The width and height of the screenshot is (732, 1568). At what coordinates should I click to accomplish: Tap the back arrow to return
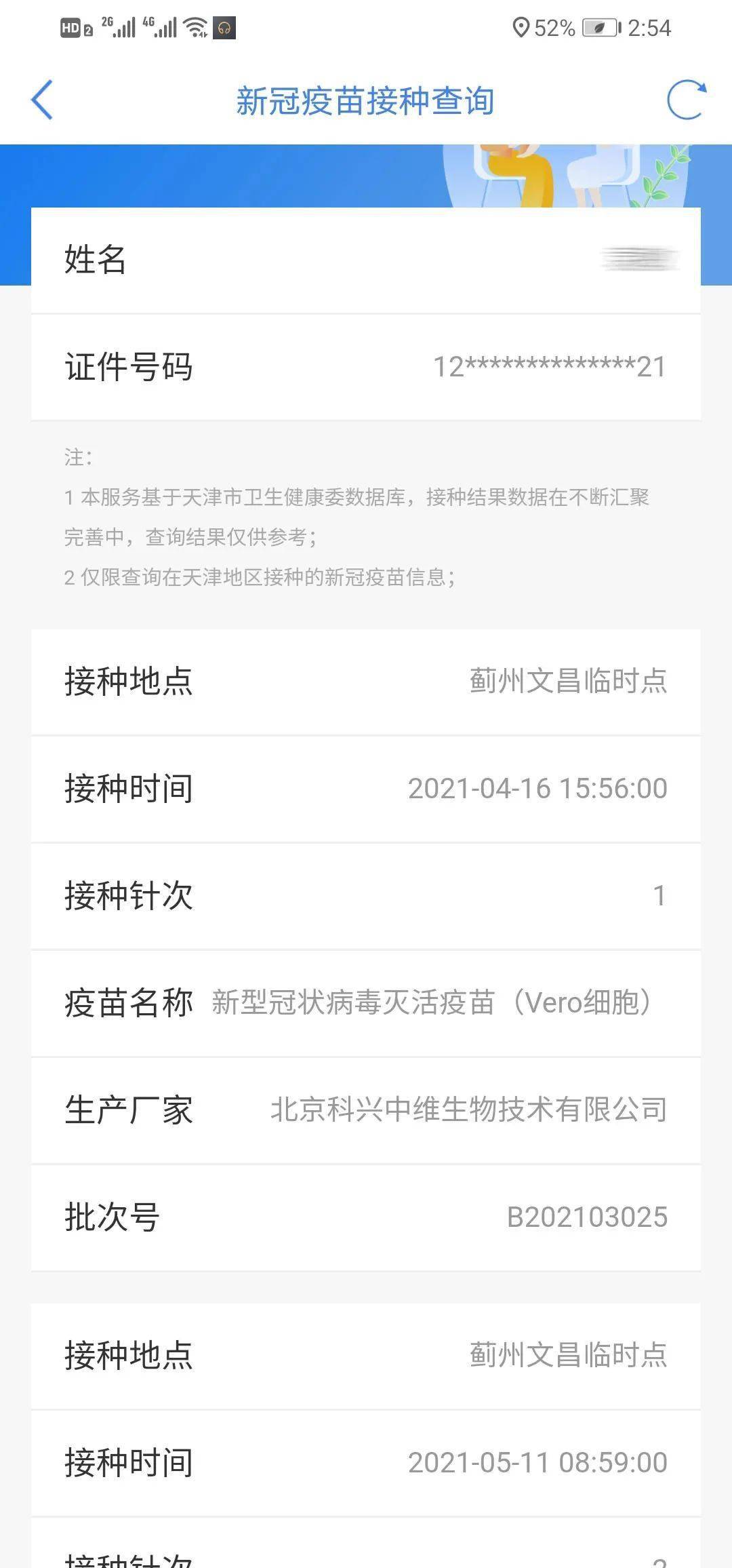pos(42,100)
